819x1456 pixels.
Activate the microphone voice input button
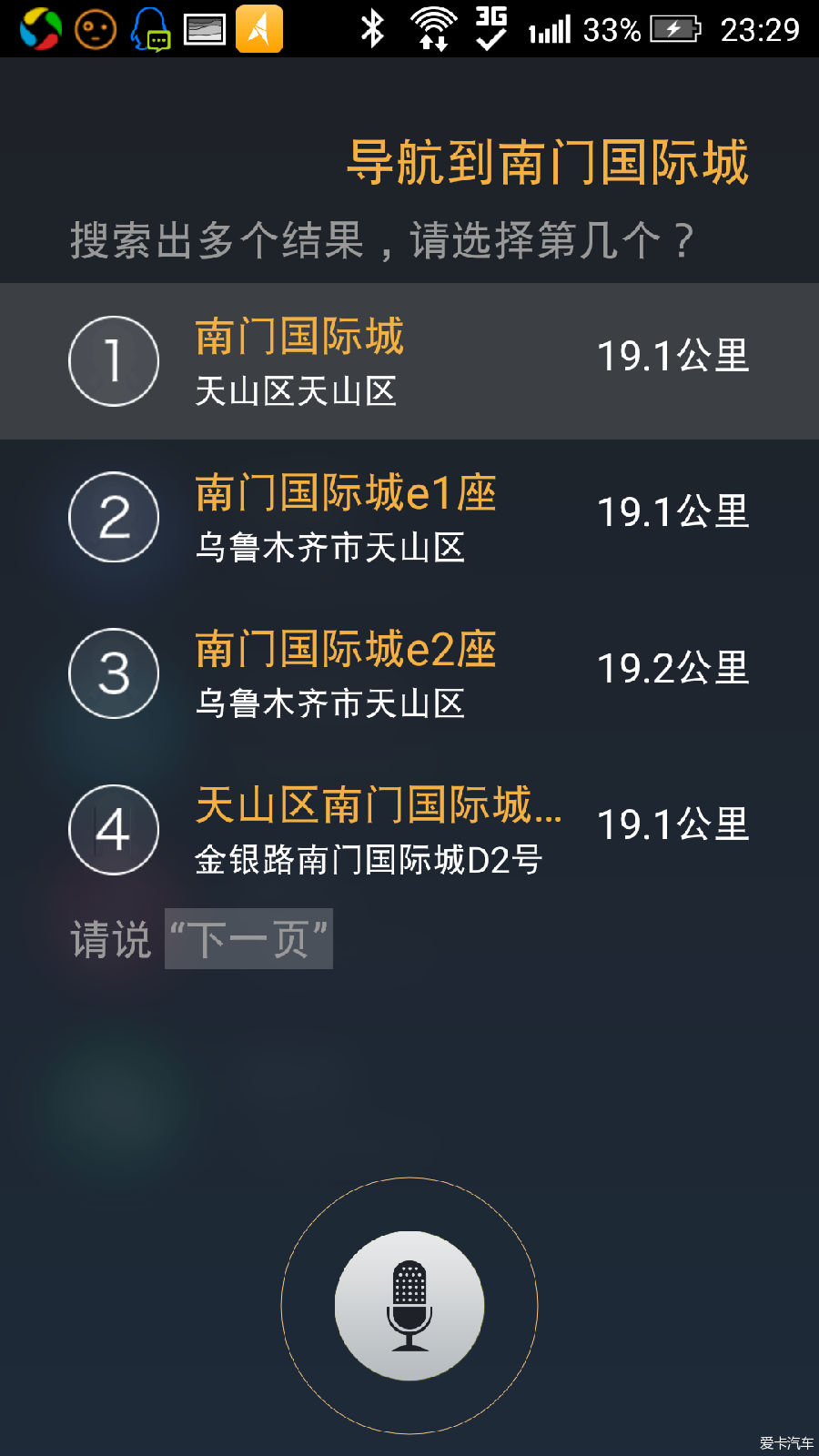[x=409, y=1306]
